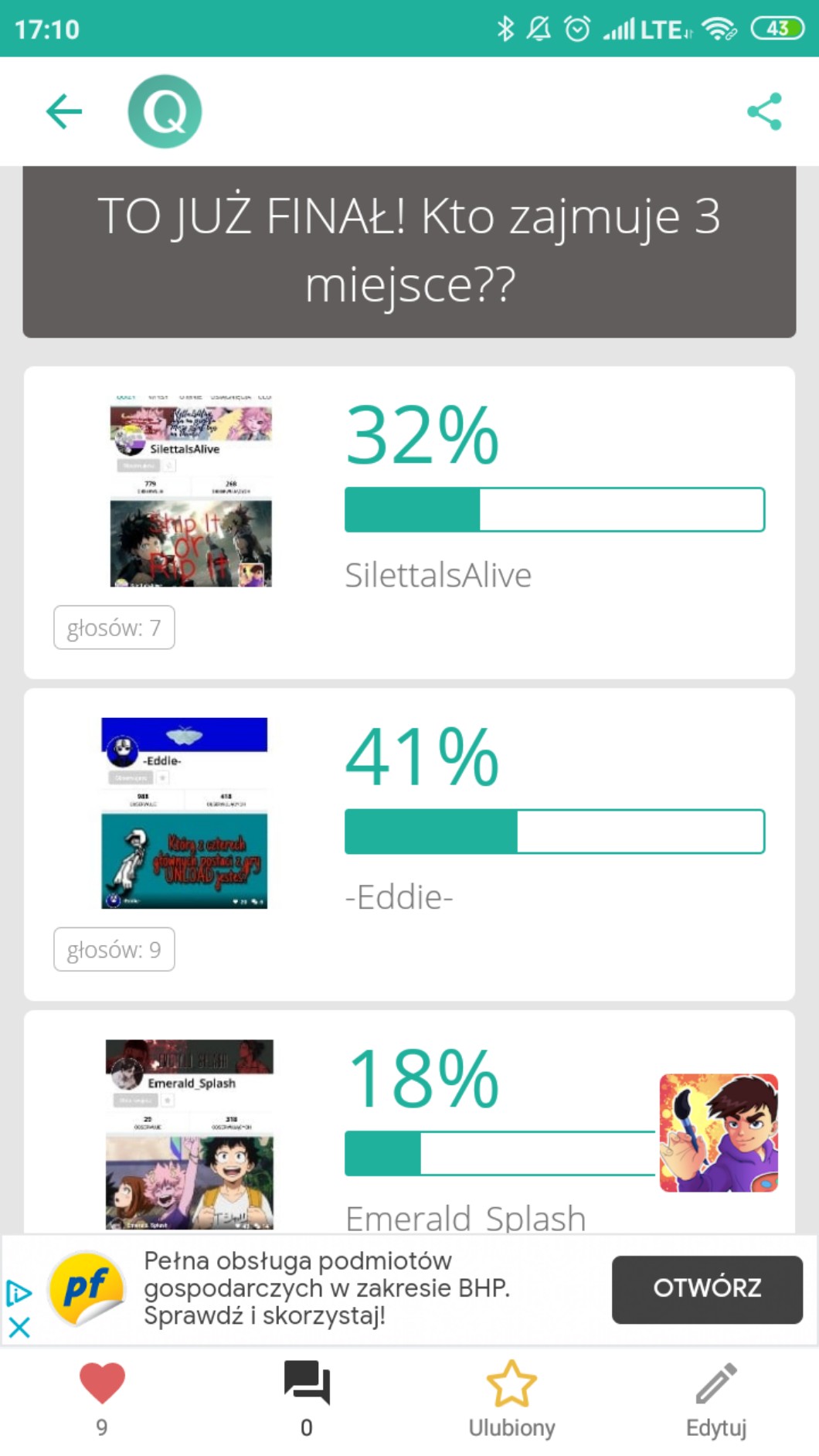This screenshot has height=1456, width=819.
Task: Open the ad with OTWÓRZ button
Action: tap(707, 1289)
